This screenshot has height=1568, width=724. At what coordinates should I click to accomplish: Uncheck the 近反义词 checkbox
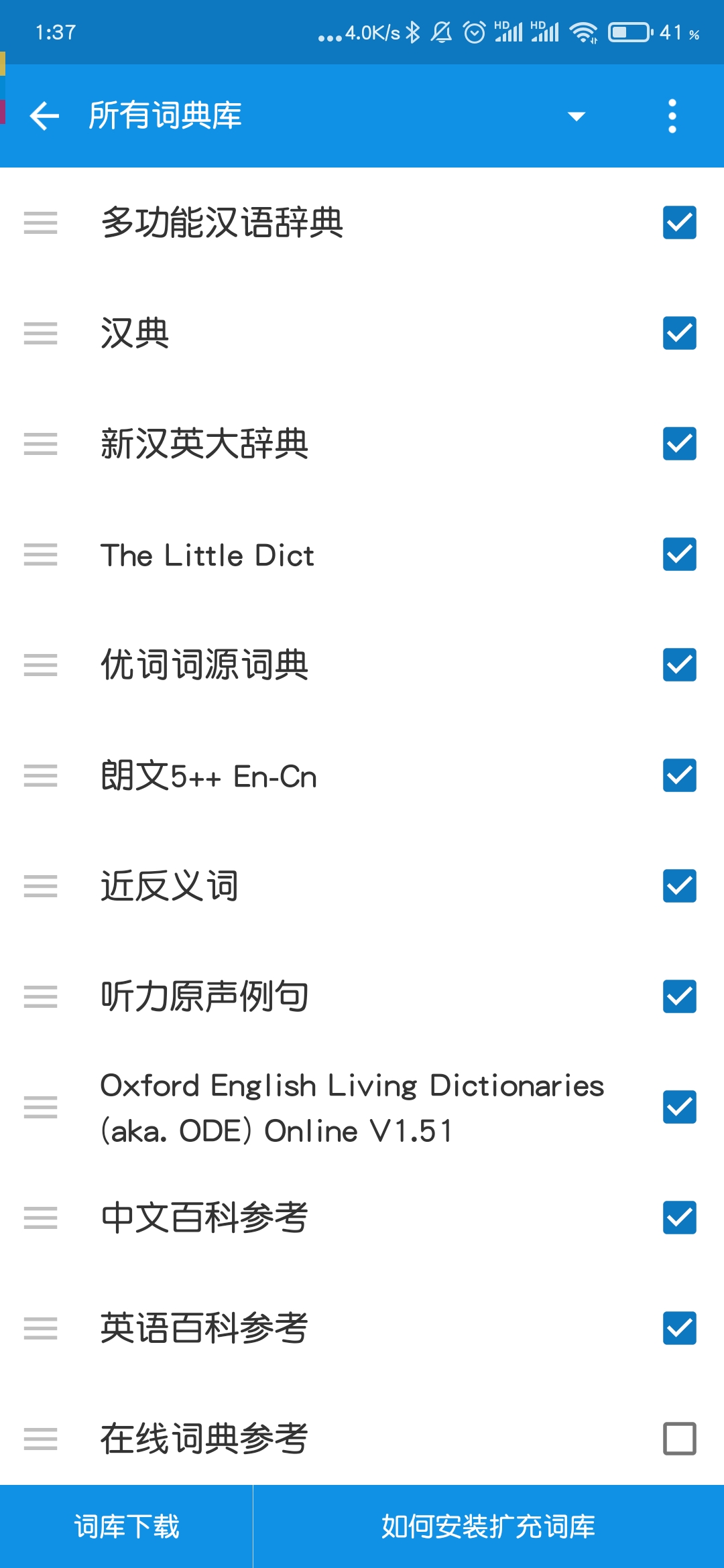(x=679, y=886)
